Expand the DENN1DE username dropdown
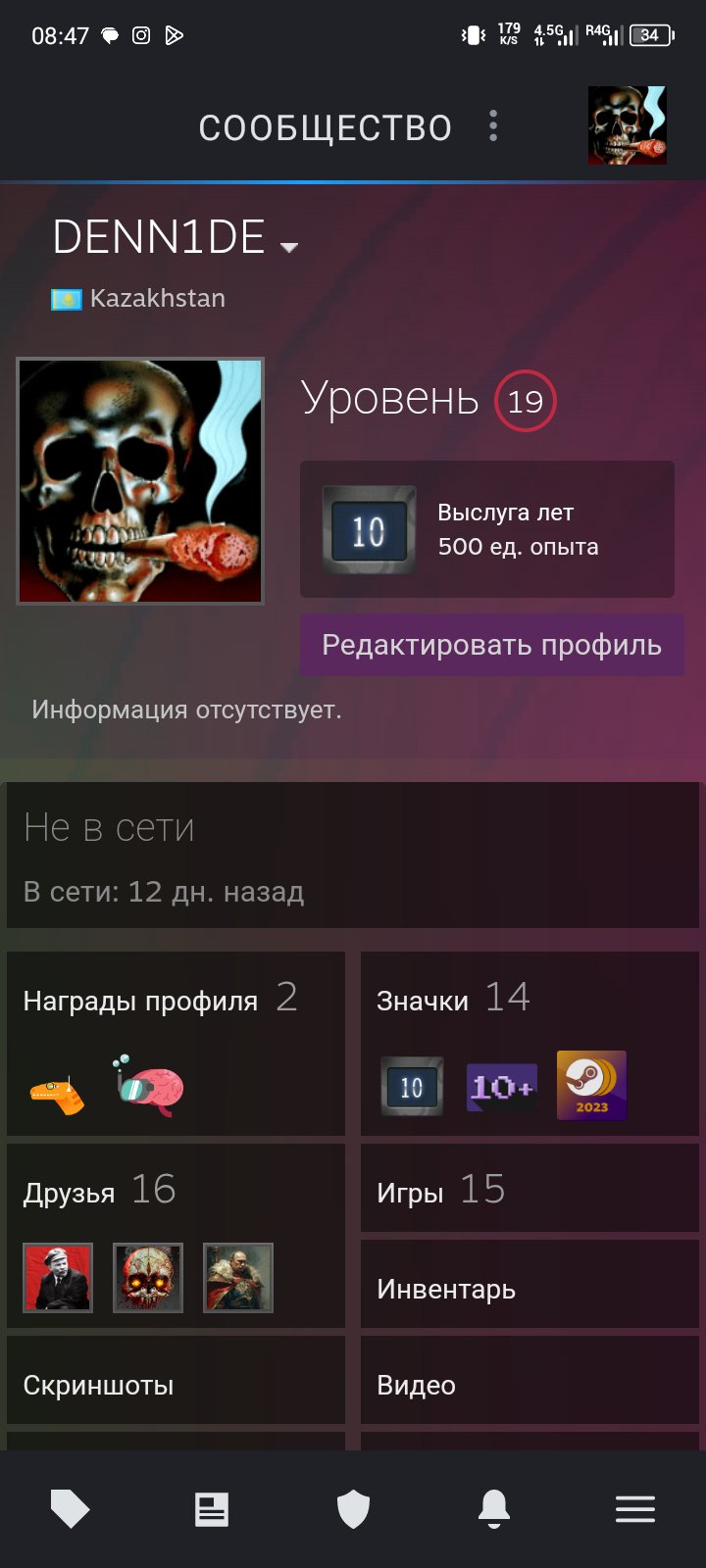Screen dimensions: 706x1568 [x=288, y=247]
